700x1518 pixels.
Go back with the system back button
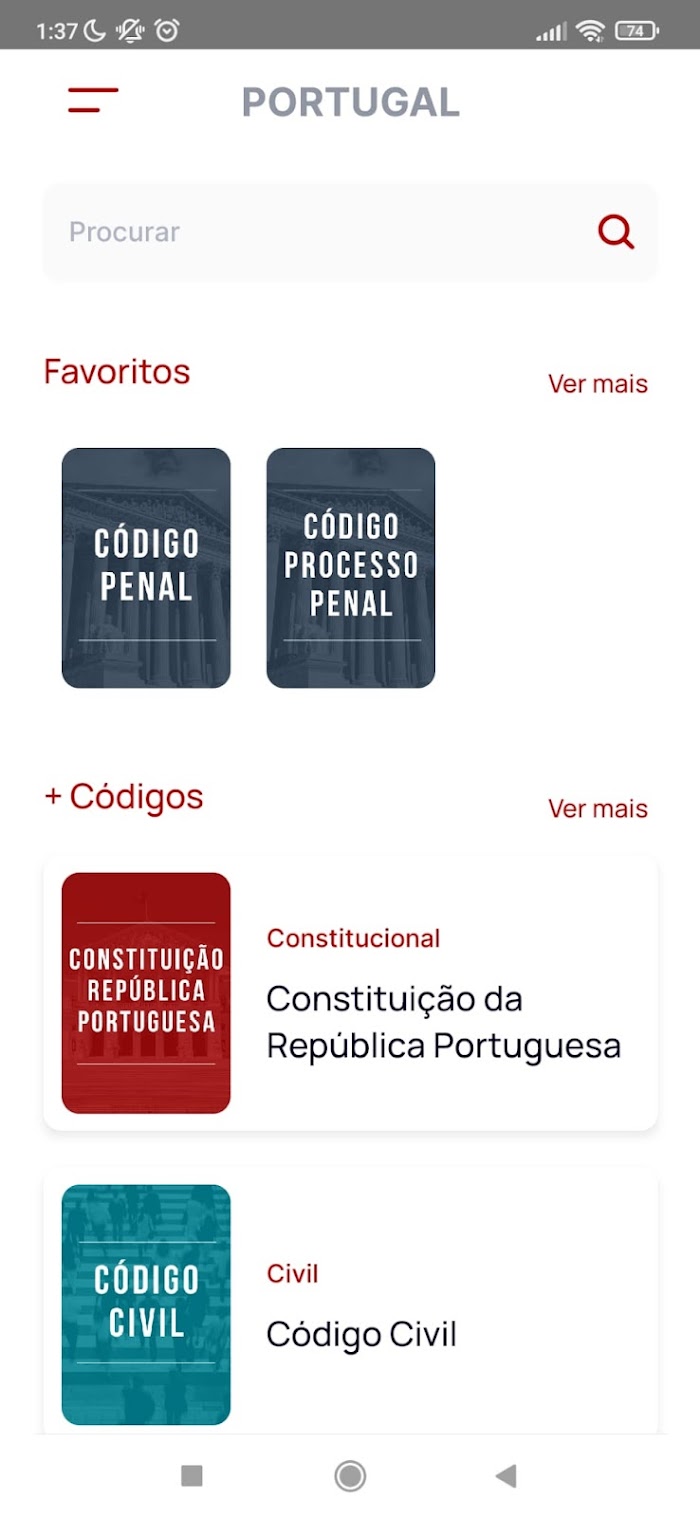(506, 1475)
